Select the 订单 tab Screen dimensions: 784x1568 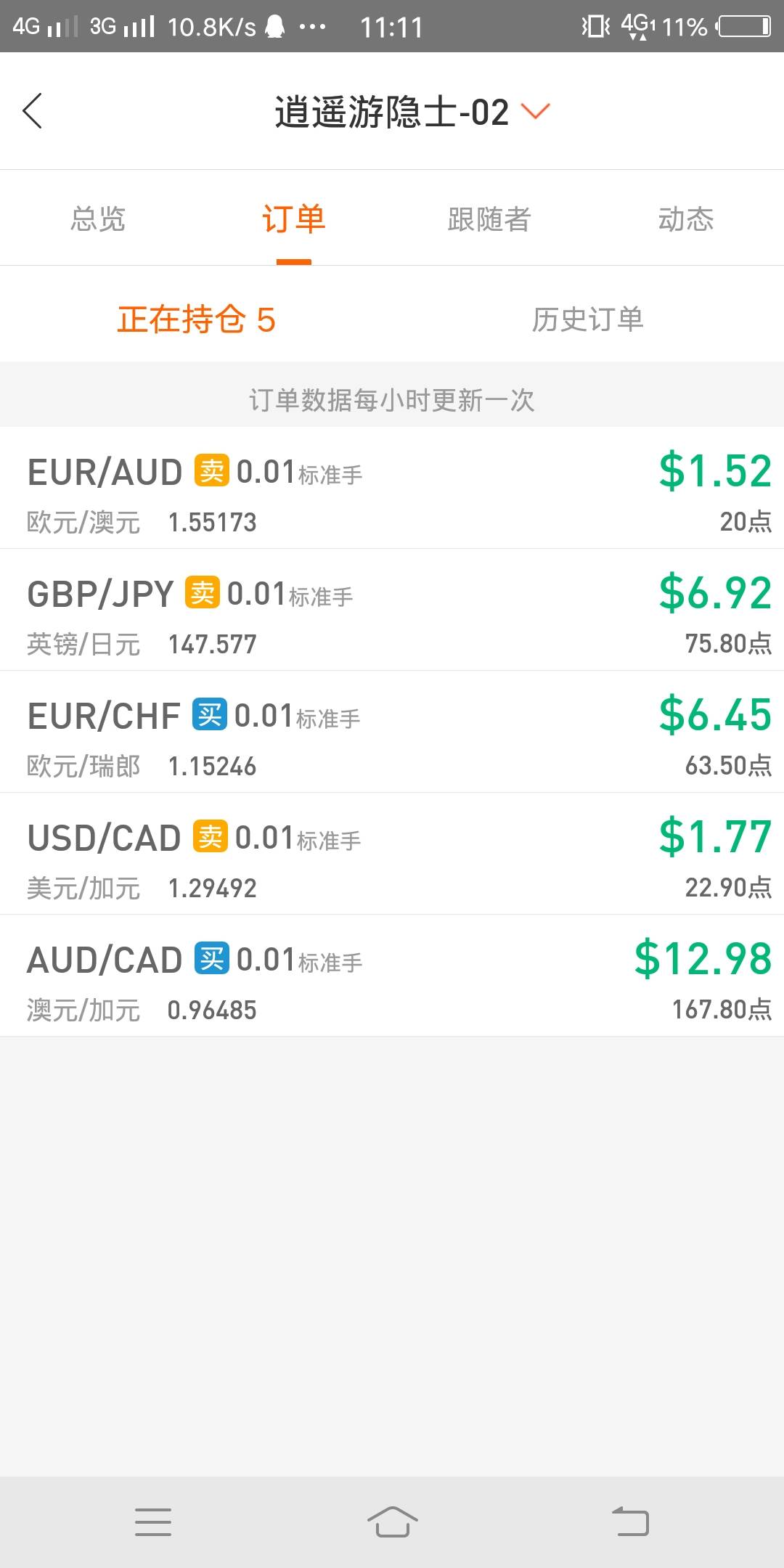click(x=293, y=219)
